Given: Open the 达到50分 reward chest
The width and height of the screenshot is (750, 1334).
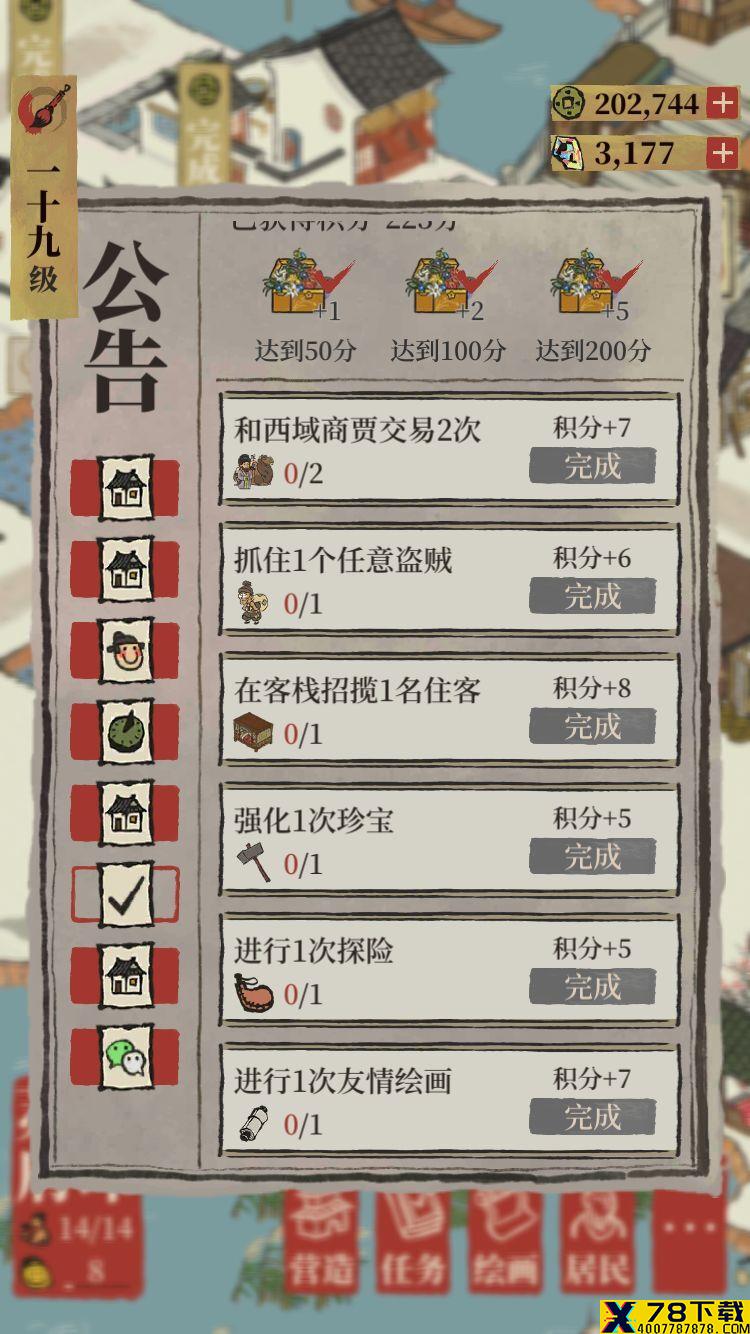Looking at the screenshot, I should coord(297,289).
